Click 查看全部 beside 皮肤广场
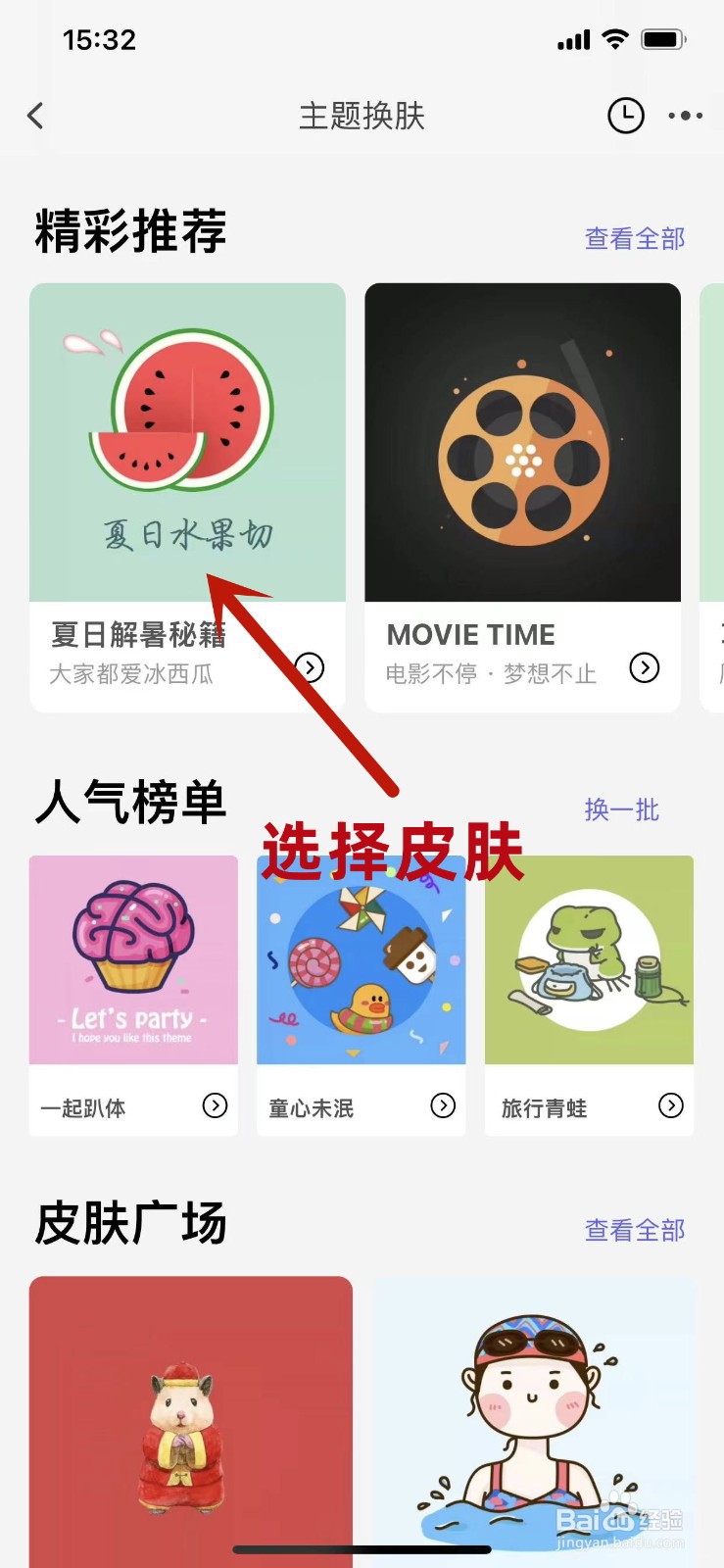The width and height of the screenshot is (724, 1568). pos(633,1230)
